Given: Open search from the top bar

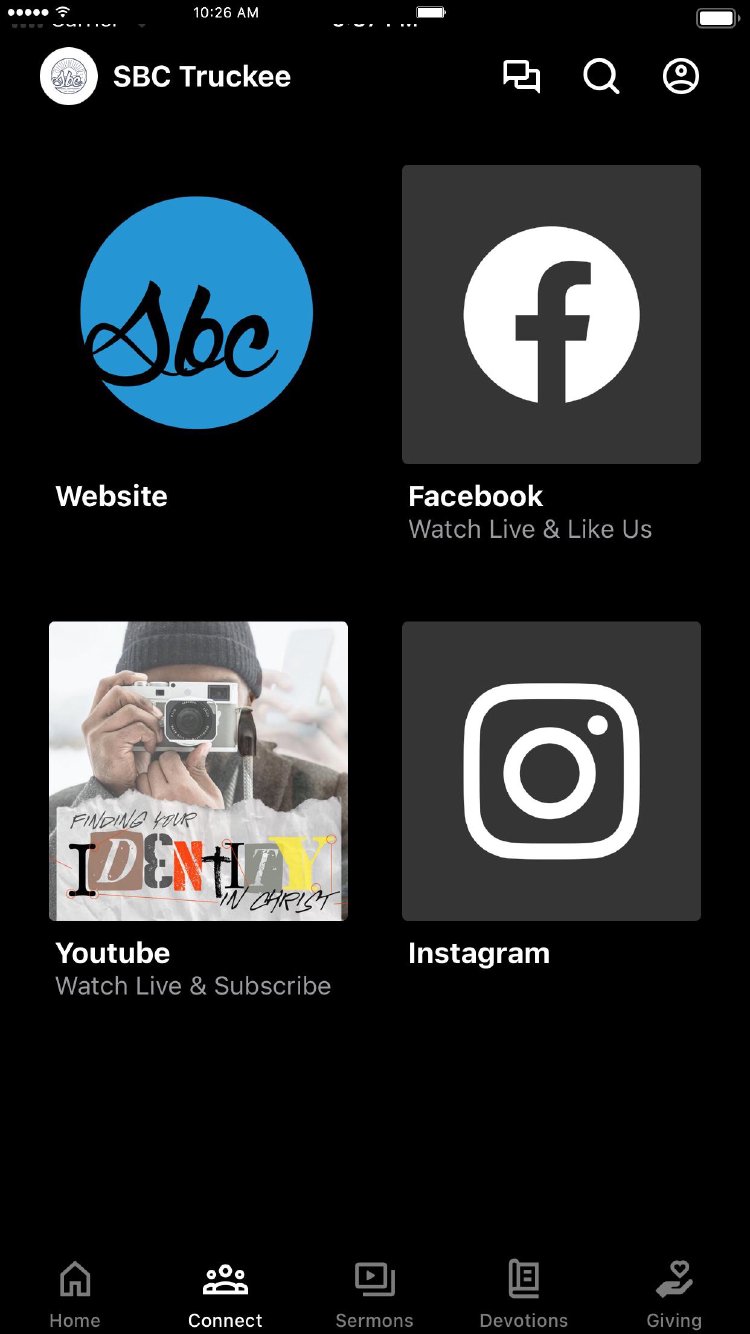Looking at the screenshot, I should [601, 77].
